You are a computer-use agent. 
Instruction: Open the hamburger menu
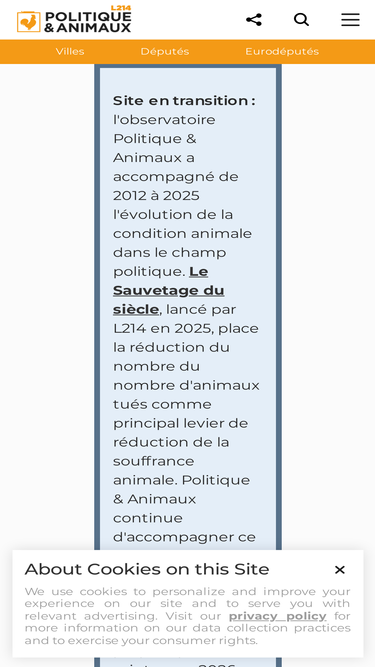click(350, 20)
